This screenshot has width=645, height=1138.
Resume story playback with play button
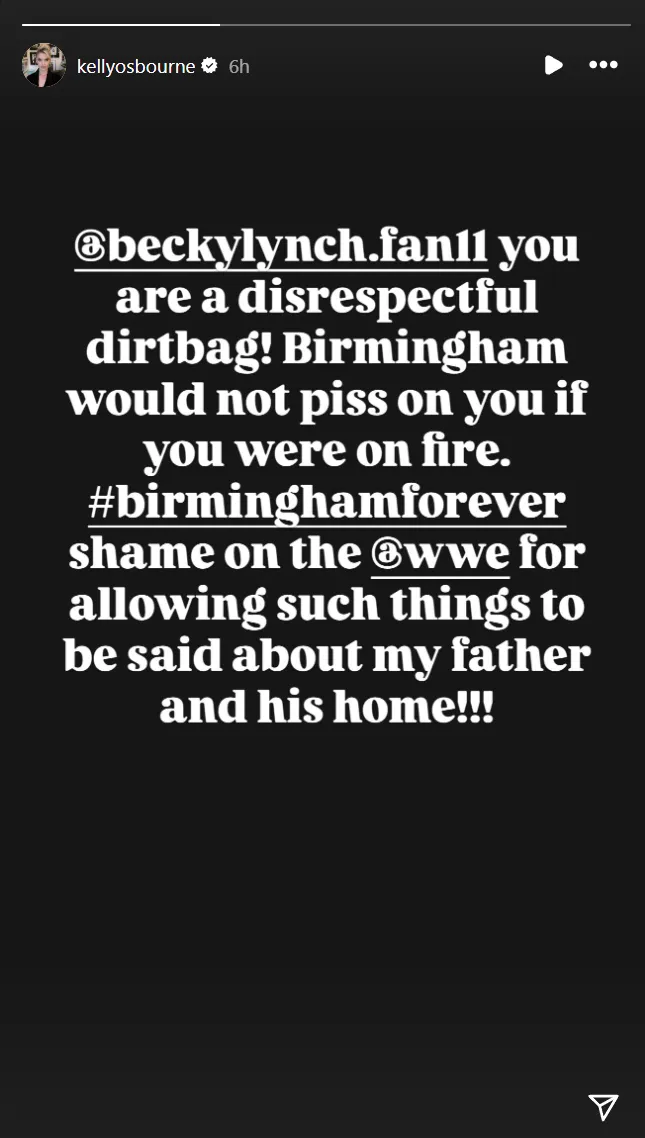tap(553, 65)
